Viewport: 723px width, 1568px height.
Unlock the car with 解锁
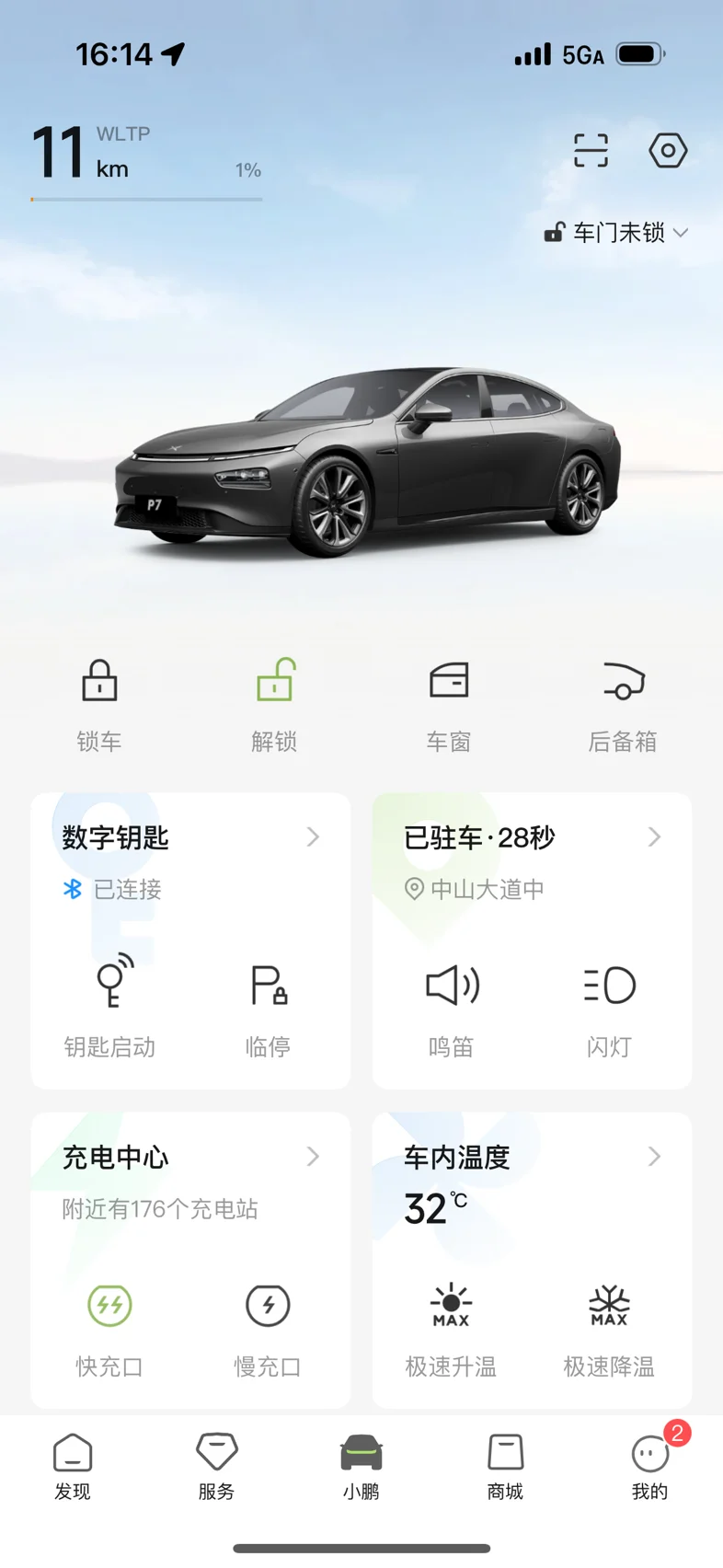274,704
